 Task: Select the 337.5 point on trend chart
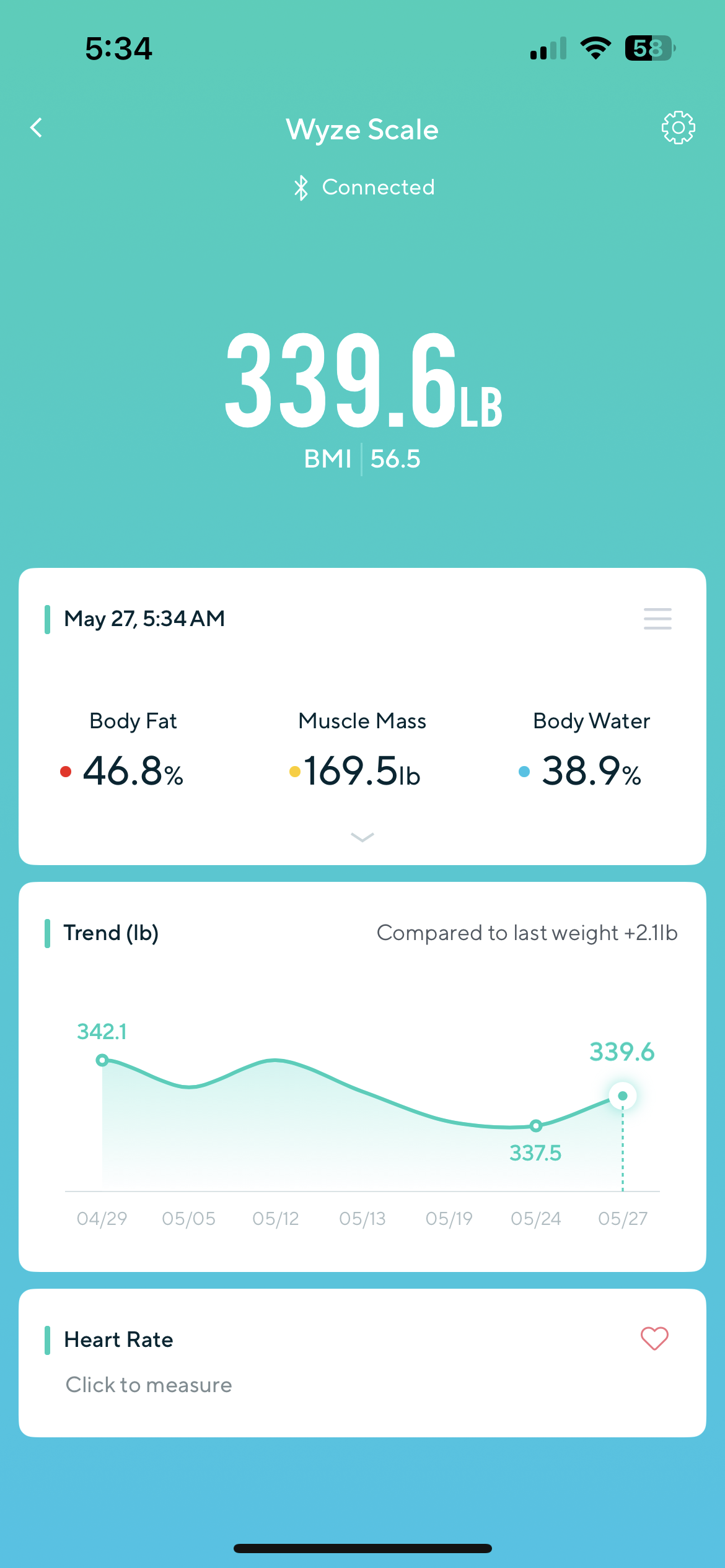[536, 1125]
